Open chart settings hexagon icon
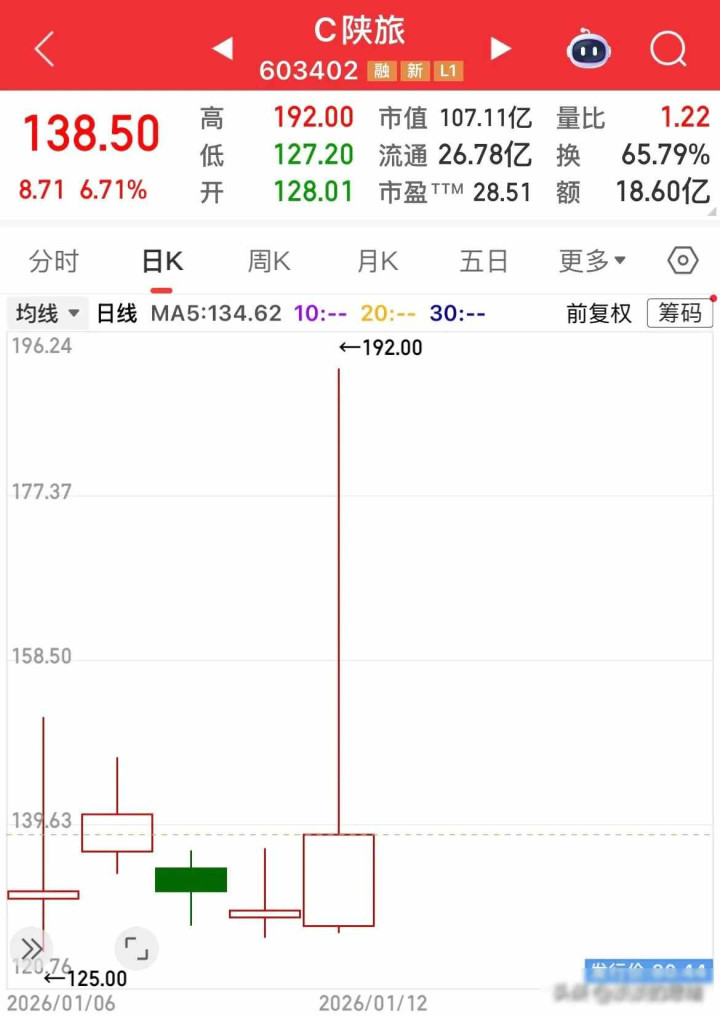 682,262
